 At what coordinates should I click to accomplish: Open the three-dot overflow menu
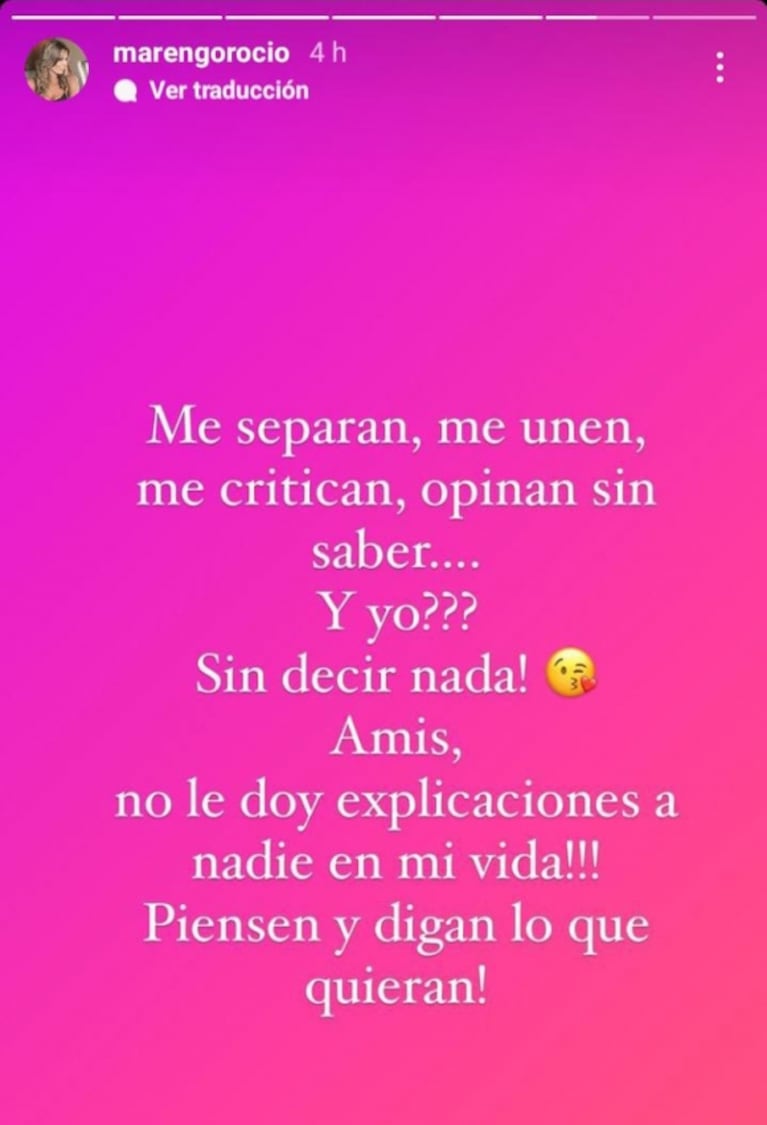tap(720, 67)
